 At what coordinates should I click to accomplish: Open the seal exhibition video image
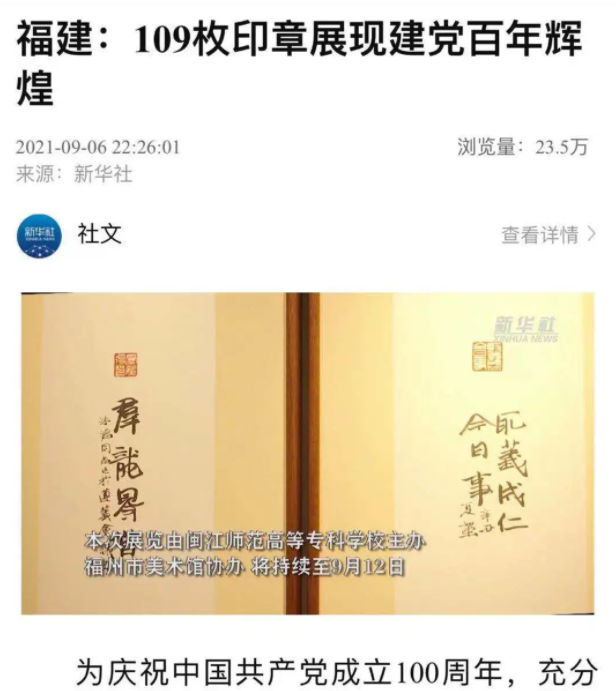tap(308, 452)
